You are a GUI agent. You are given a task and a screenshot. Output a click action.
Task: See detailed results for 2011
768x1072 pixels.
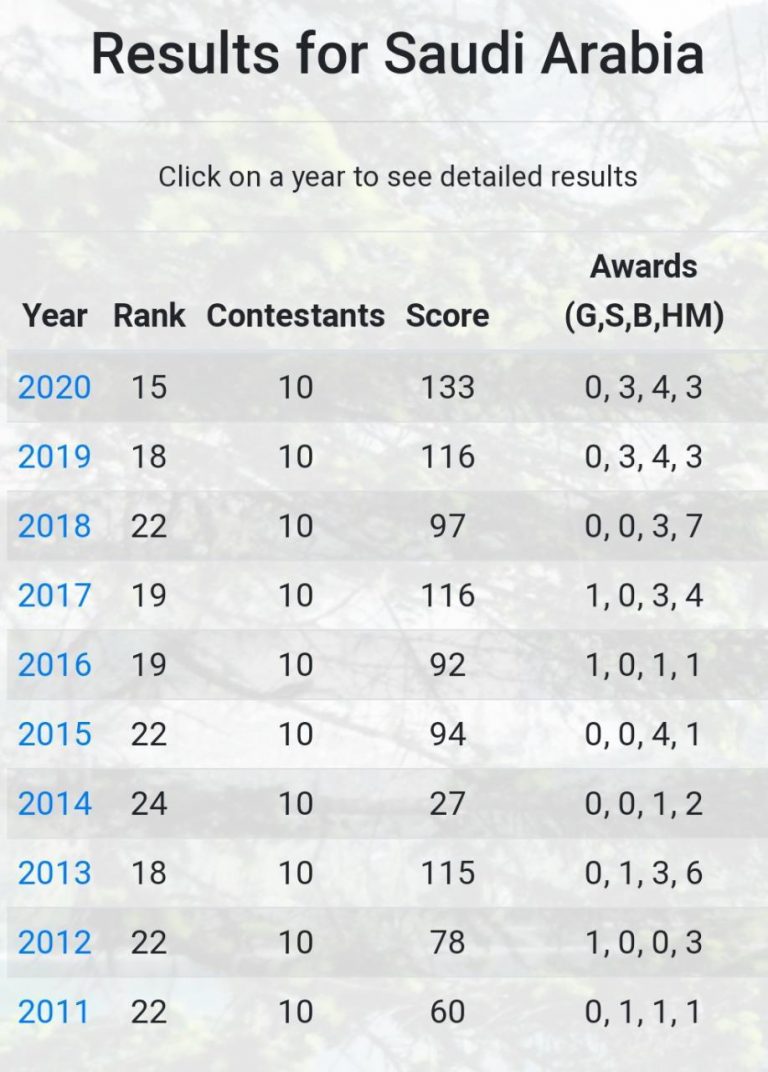54,1012
